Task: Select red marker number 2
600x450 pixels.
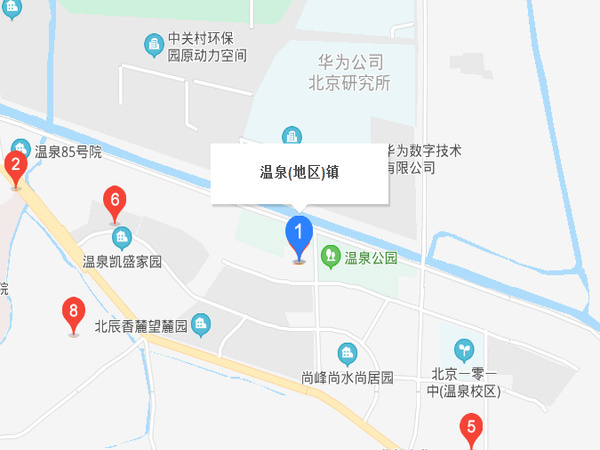Action: click(x=15, y=166)
